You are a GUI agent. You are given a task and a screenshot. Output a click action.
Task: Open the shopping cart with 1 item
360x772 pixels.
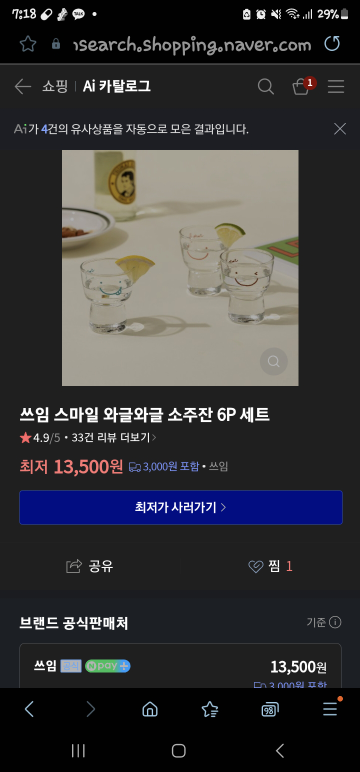(x=301, y=86)
